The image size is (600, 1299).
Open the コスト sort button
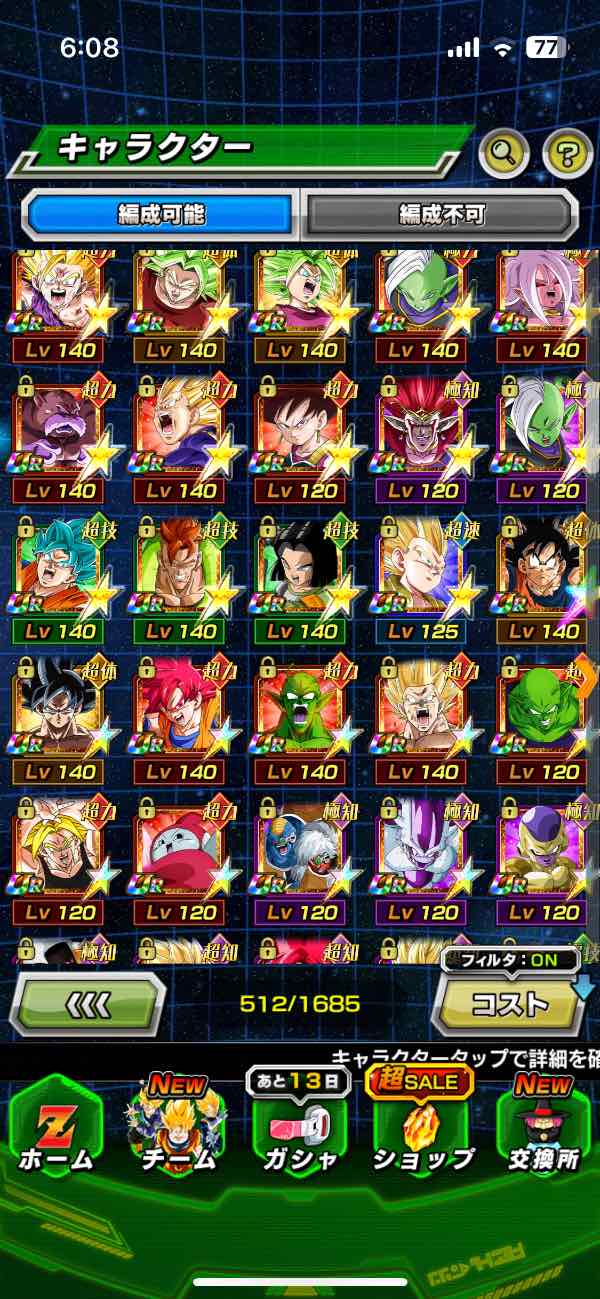[508, 1003]
